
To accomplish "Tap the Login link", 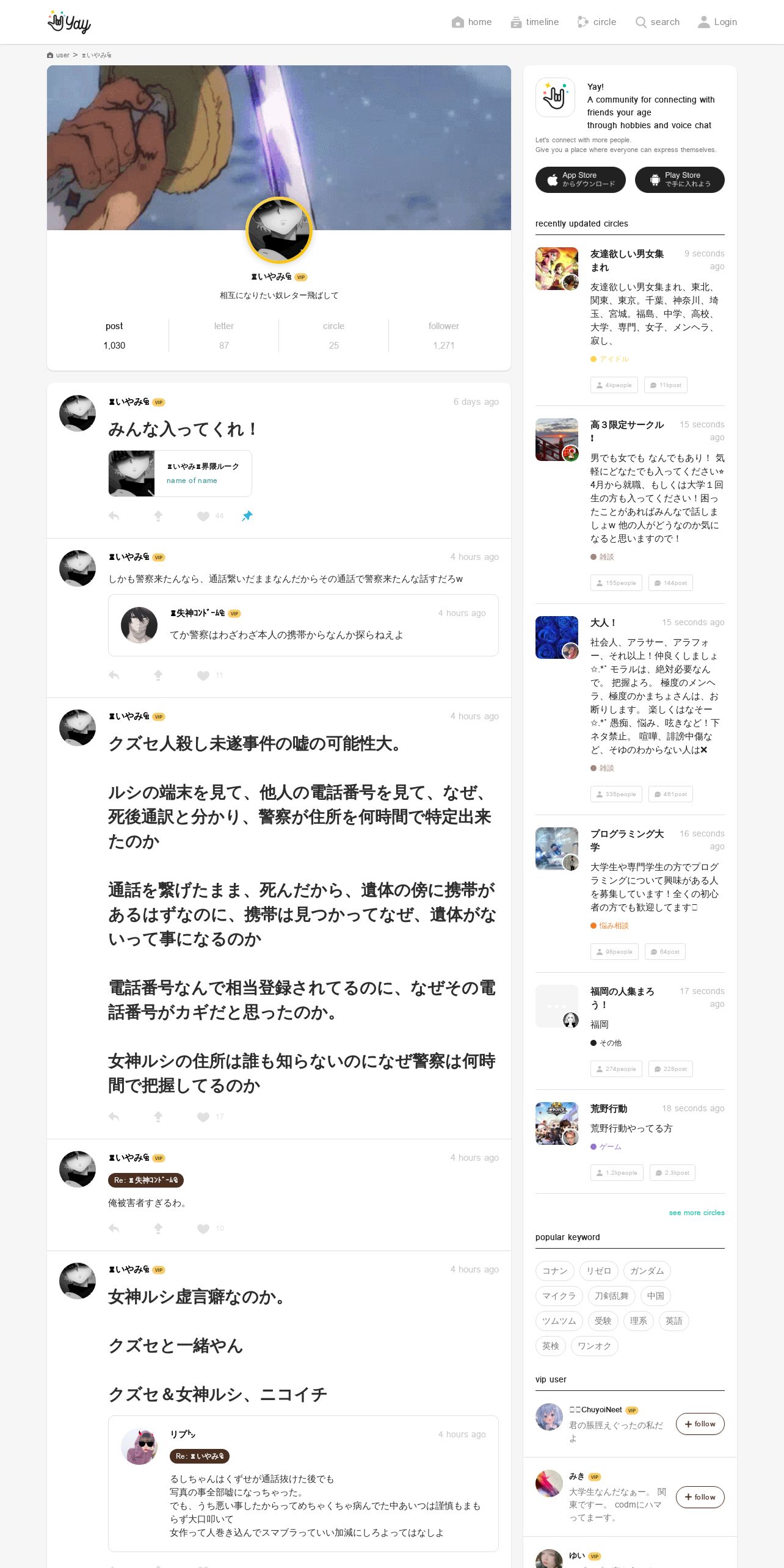I will [x=717, y=22].
